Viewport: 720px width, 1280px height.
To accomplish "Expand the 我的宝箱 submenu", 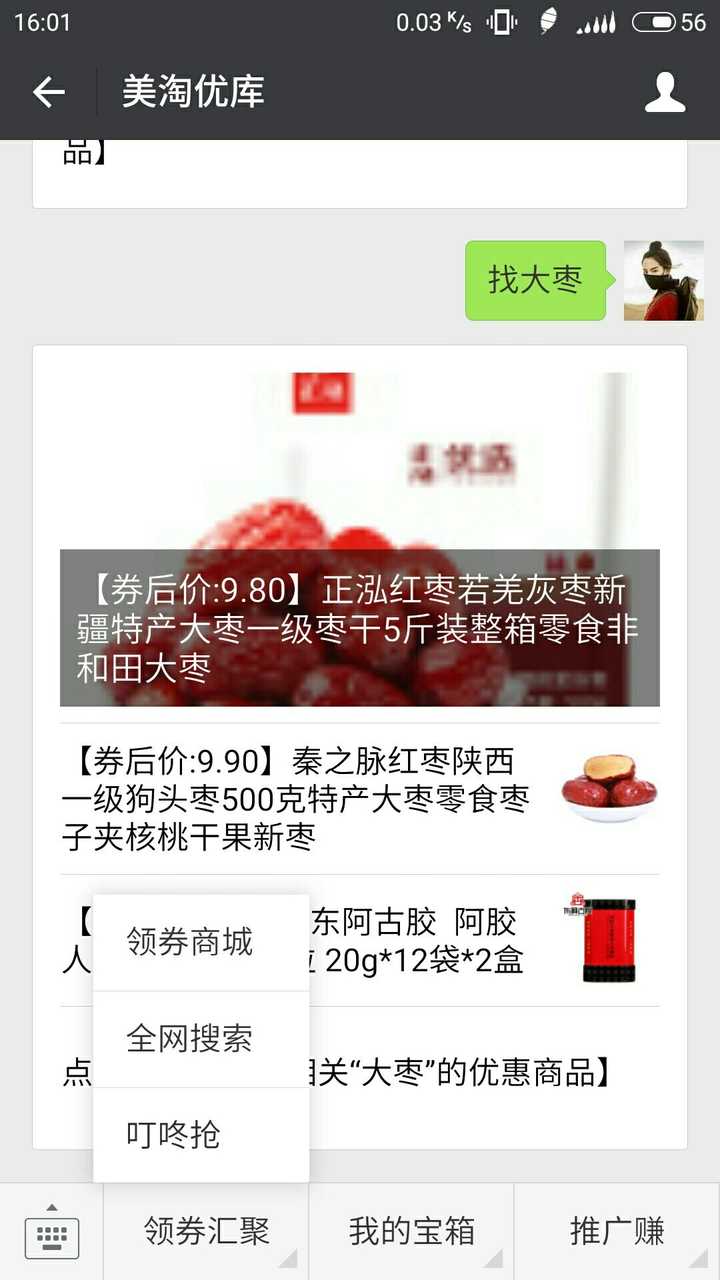I will pyautogui.click(x=413, y=1233).
